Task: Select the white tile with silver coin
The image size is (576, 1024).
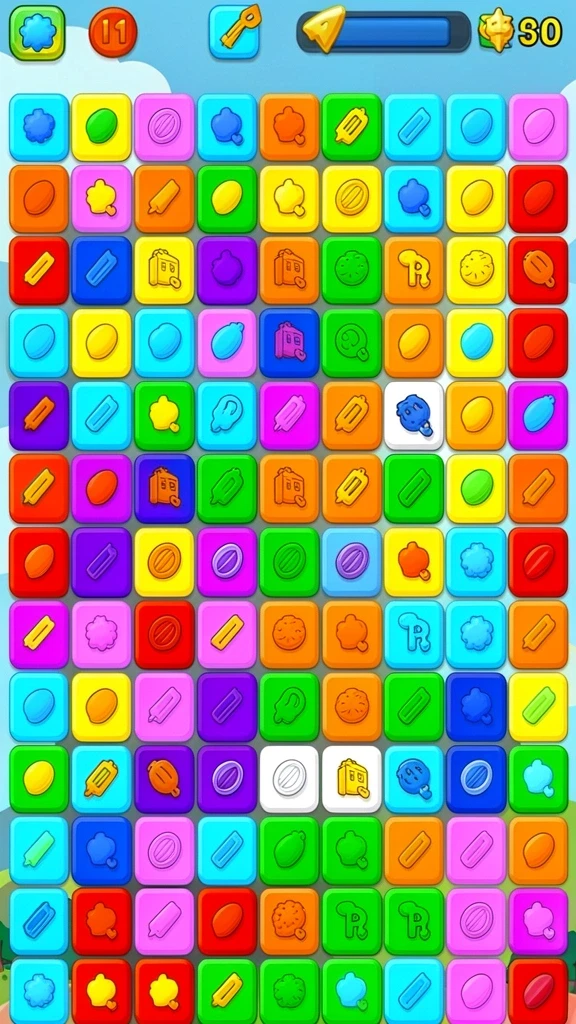Action: (x=289, y=779)
